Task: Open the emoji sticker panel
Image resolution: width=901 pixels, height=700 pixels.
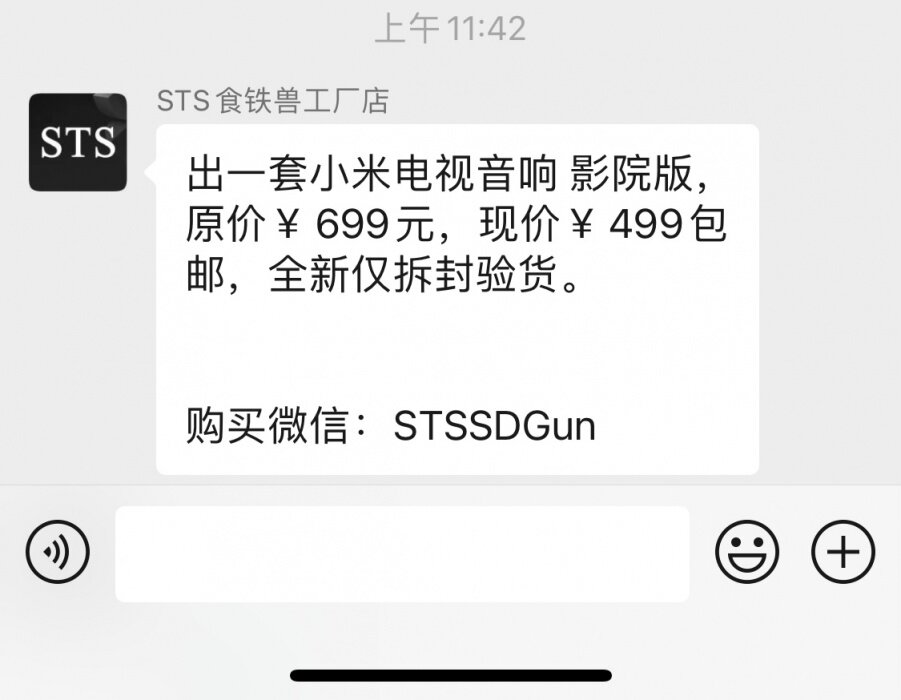Action: 747,552
